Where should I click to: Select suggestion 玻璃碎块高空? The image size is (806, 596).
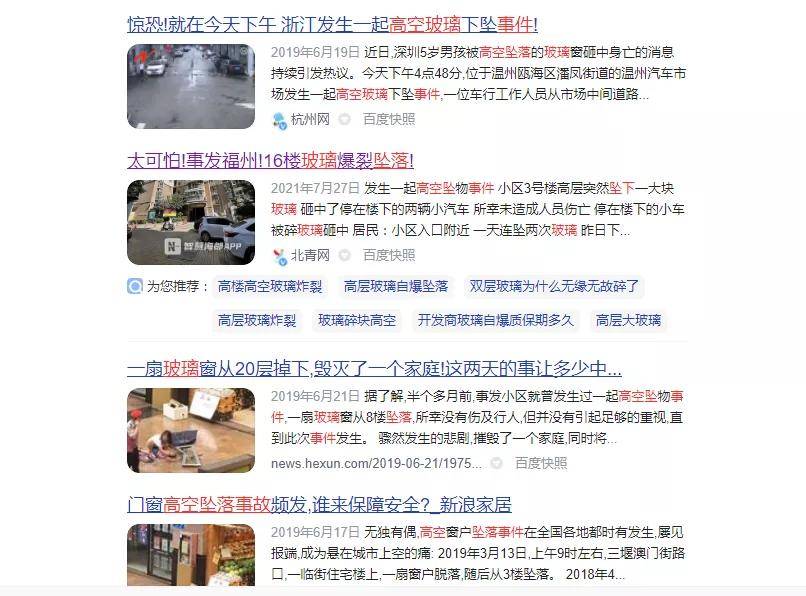pyautogui.click(x=357, y=320)
